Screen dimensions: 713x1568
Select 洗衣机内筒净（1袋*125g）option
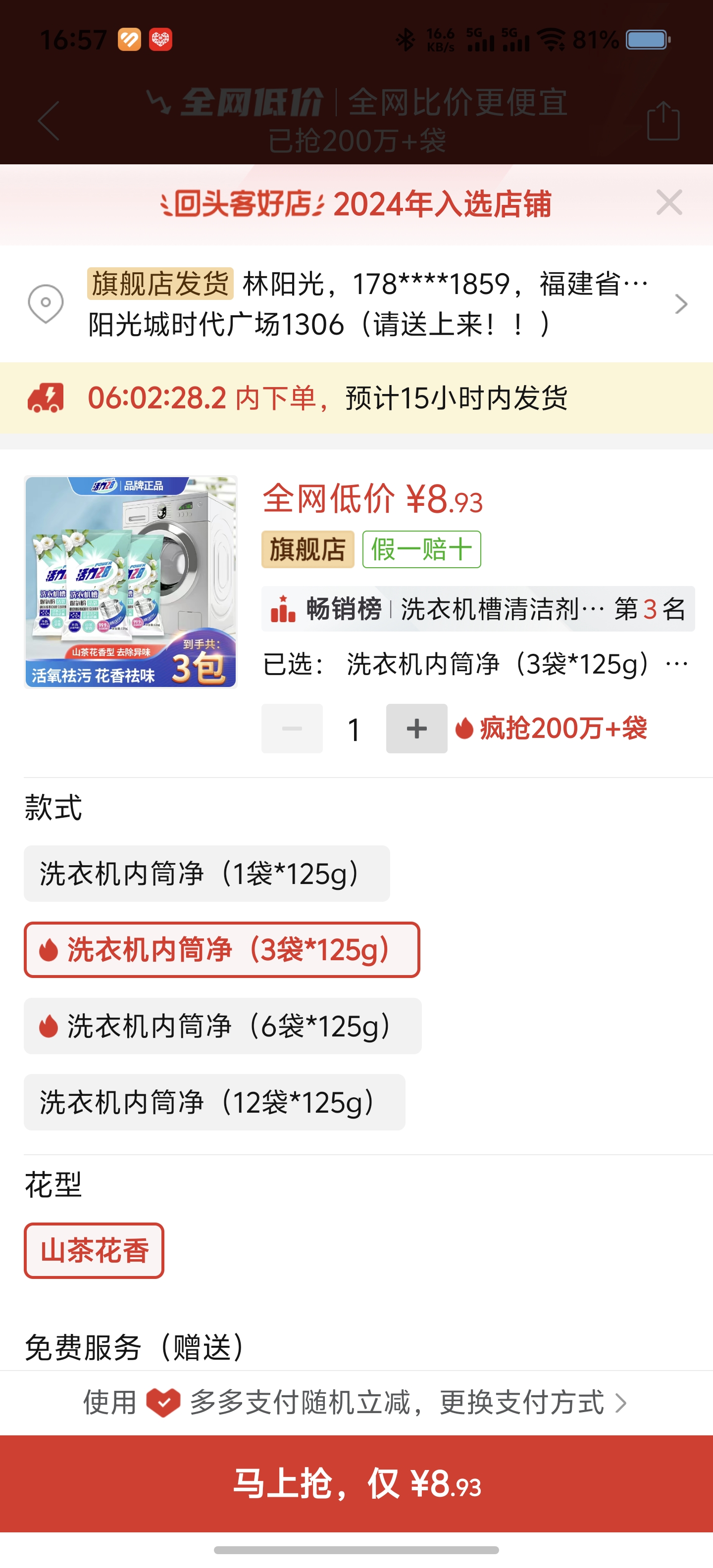point(206,874)
